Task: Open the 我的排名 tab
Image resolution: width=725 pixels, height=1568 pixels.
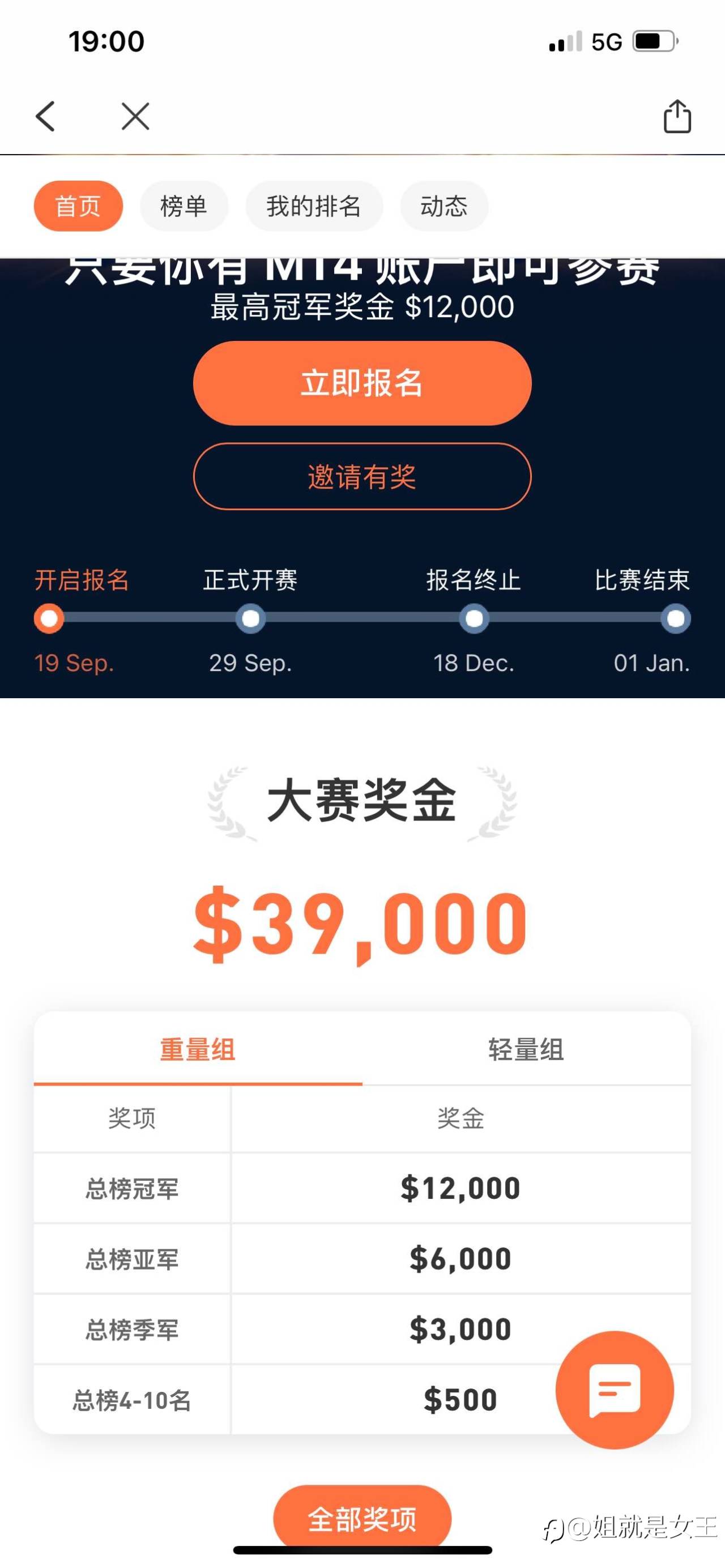Action: click(314, 206)
